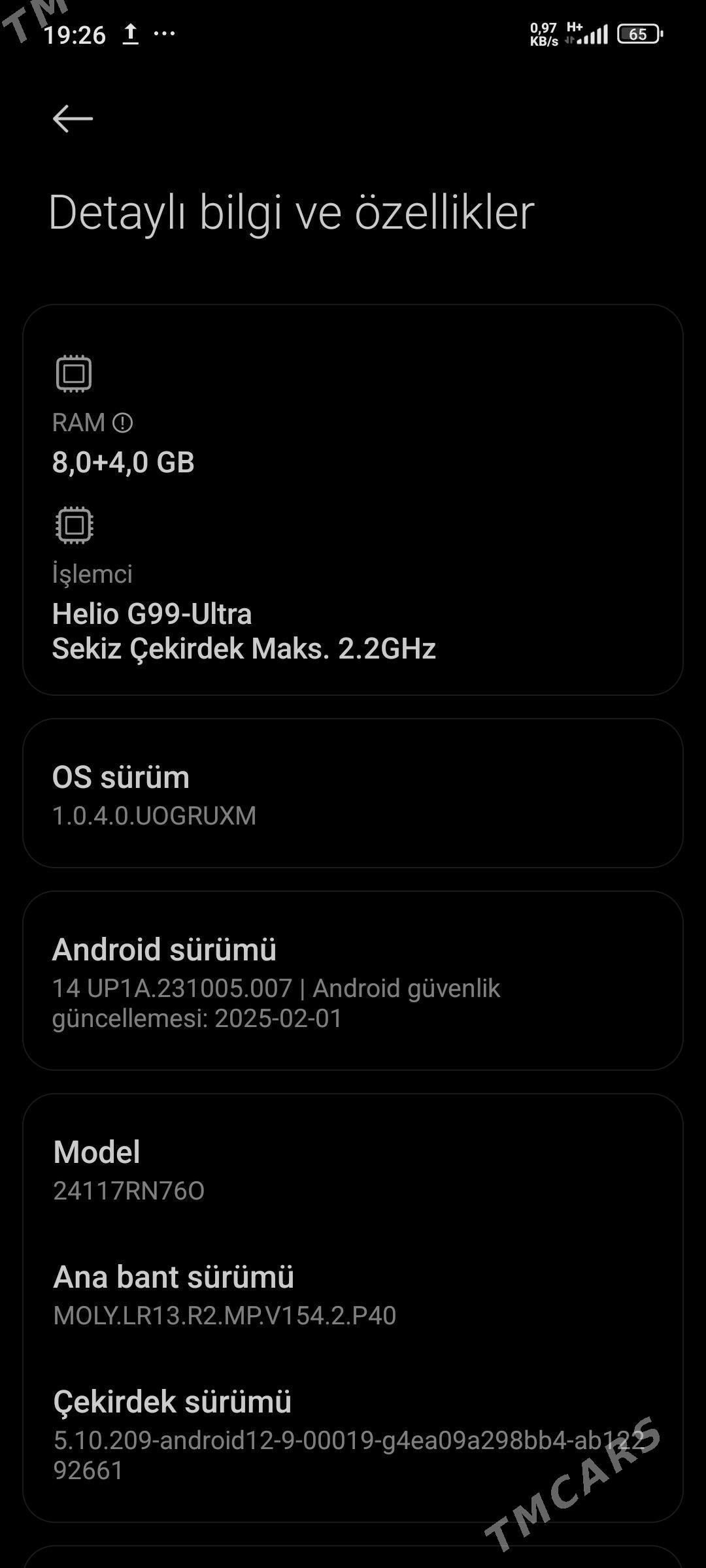Open the Android sürümü entry
Screen dimensions: 706x1568
tap(353, 987)
